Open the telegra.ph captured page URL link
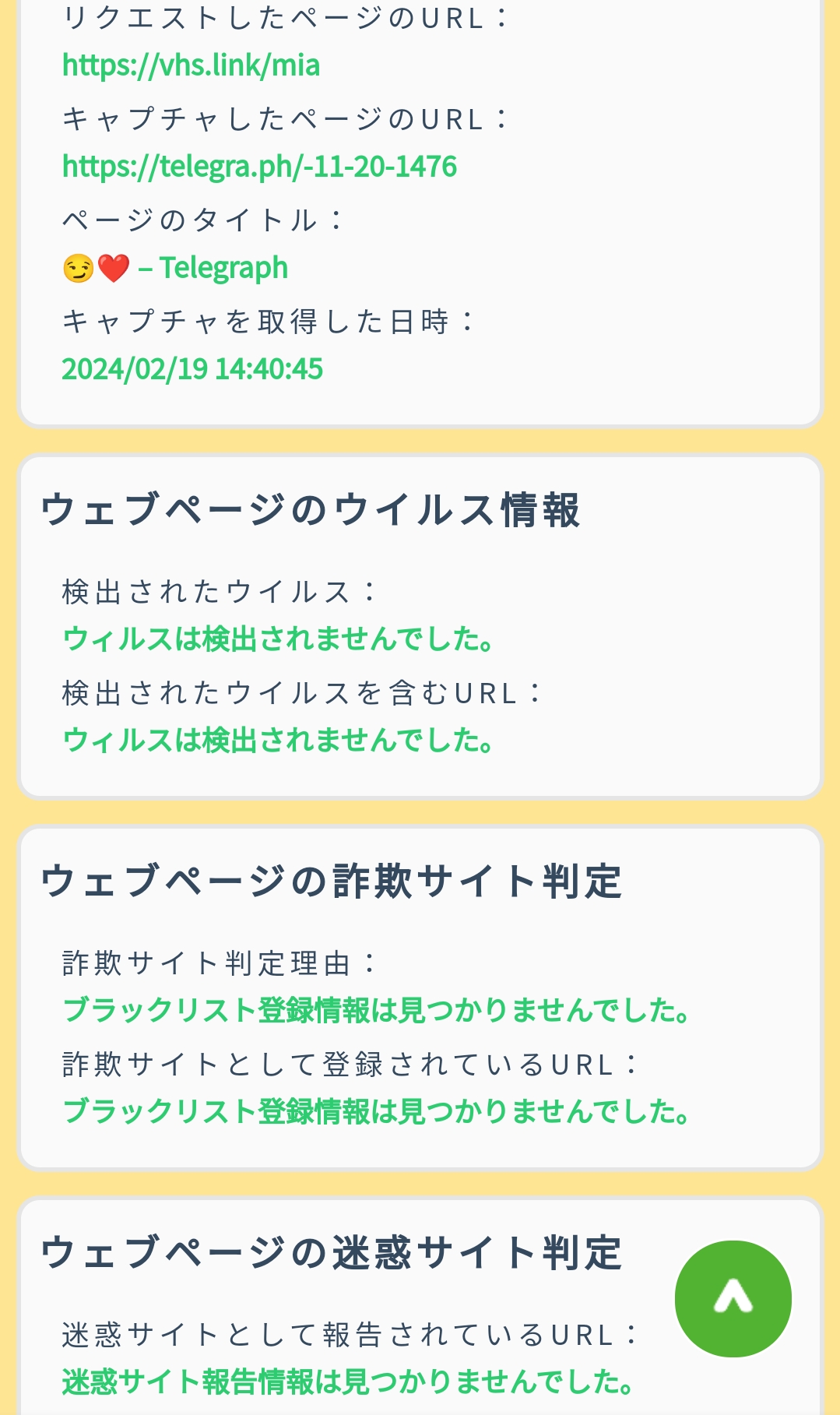 click(259, 166)
